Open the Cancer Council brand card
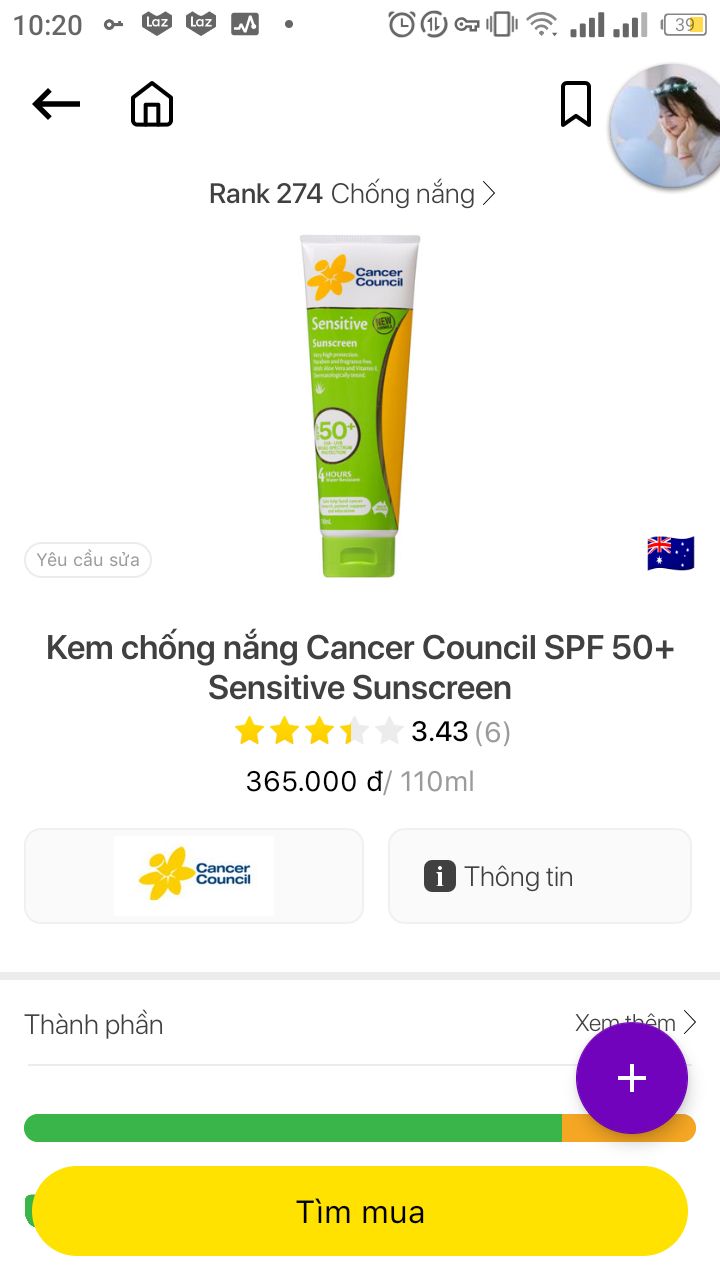720x1280 pixels. (x=194, y=876)
